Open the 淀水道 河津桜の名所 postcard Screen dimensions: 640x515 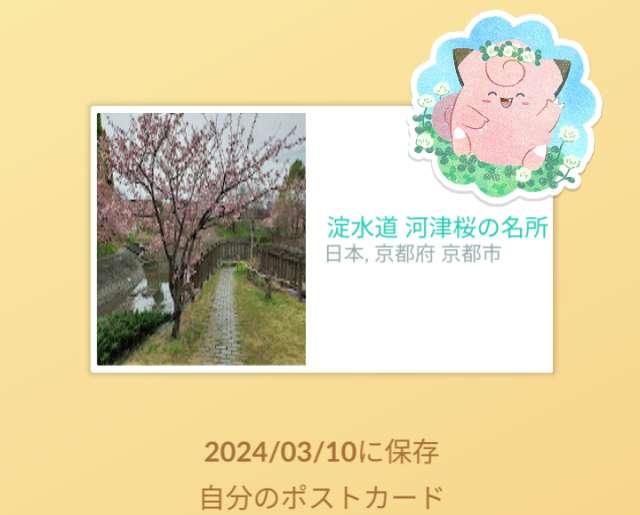tap(320, 240)
